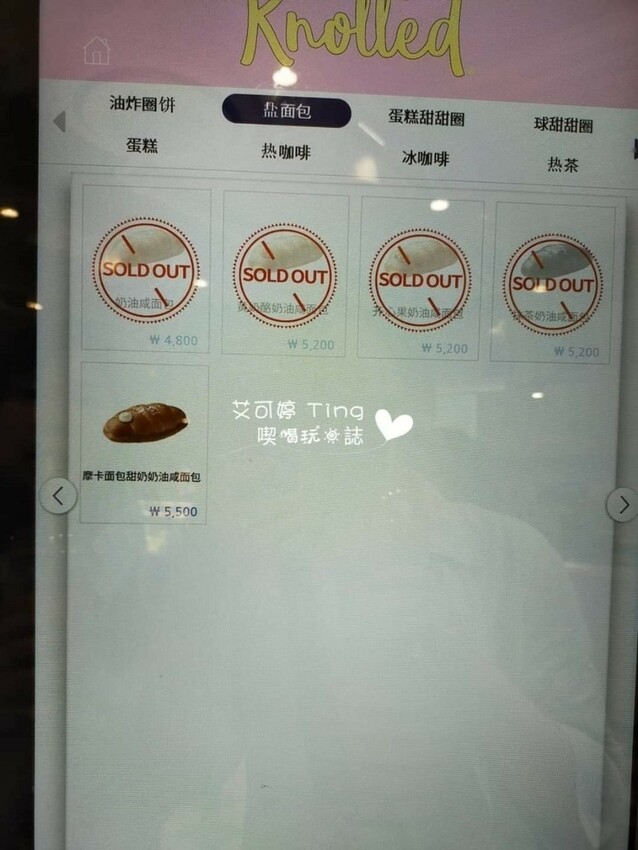This screenshot has height=850, width=638.
Task: Switch to the 球甜甜圈 category
Action: pyautogui.click(x=563, y=125)
